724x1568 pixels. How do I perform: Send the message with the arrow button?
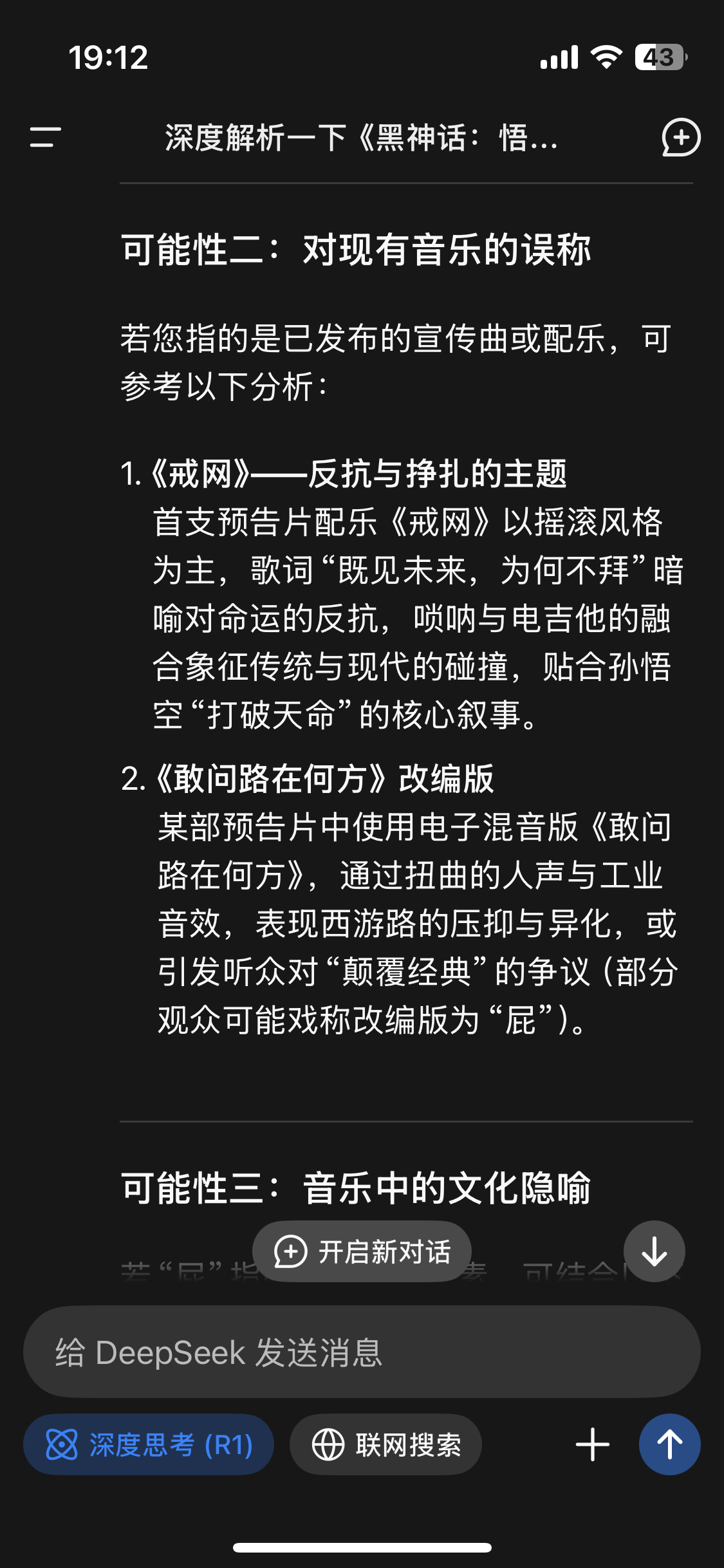click(x=669, y=1444)
